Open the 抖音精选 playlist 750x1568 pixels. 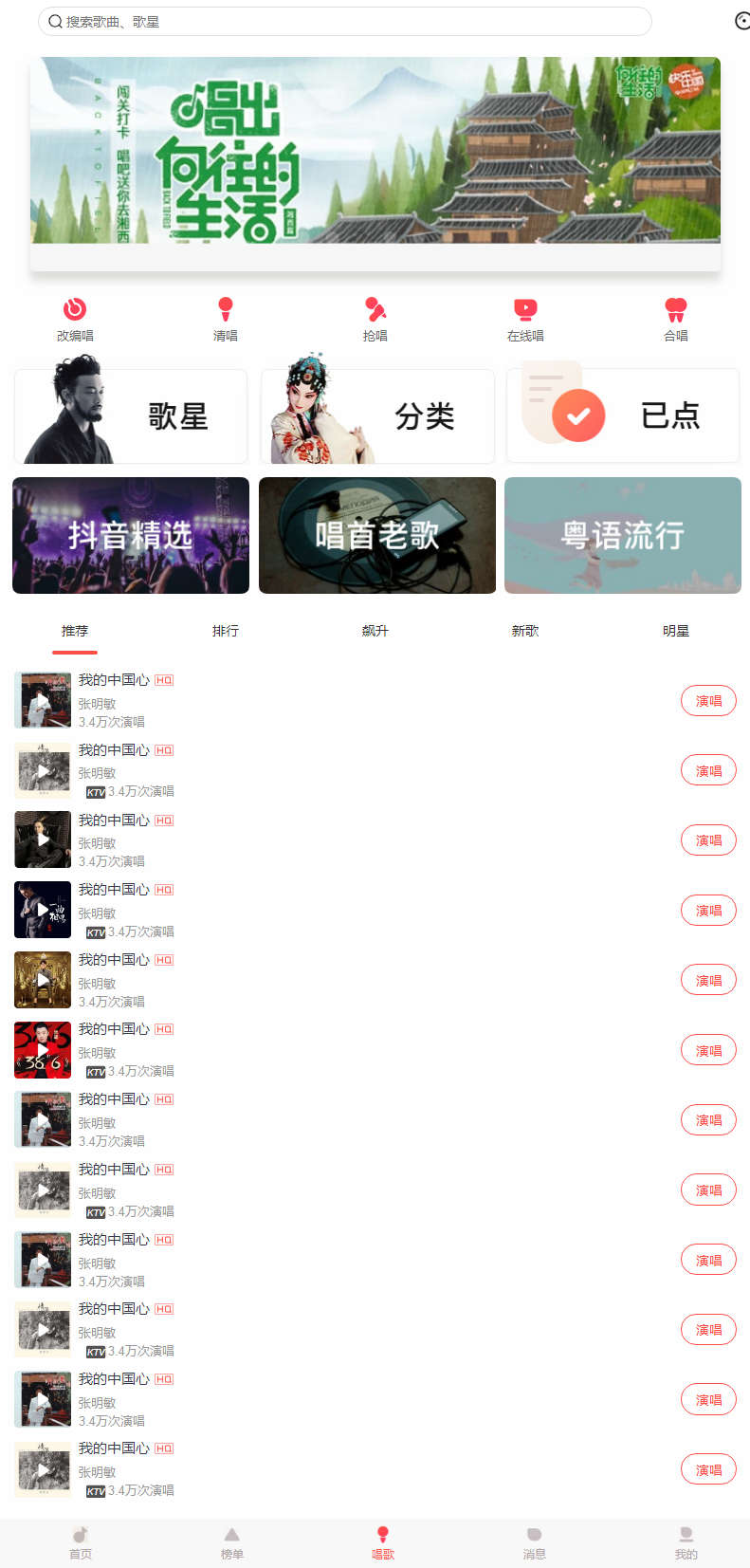tap(131, 535)
